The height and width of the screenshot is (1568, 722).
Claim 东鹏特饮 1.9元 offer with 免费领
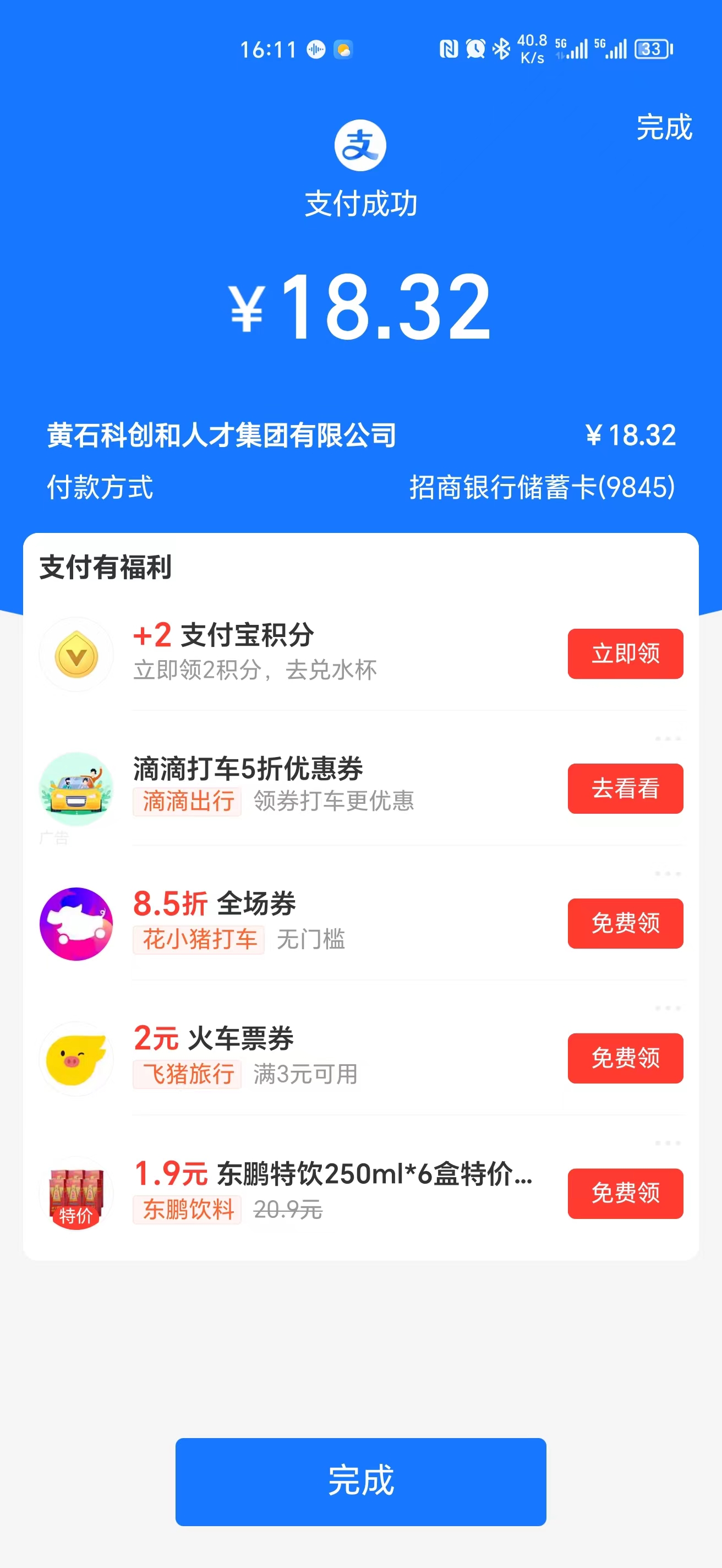pyautogui.click(x=625, y=1193)
